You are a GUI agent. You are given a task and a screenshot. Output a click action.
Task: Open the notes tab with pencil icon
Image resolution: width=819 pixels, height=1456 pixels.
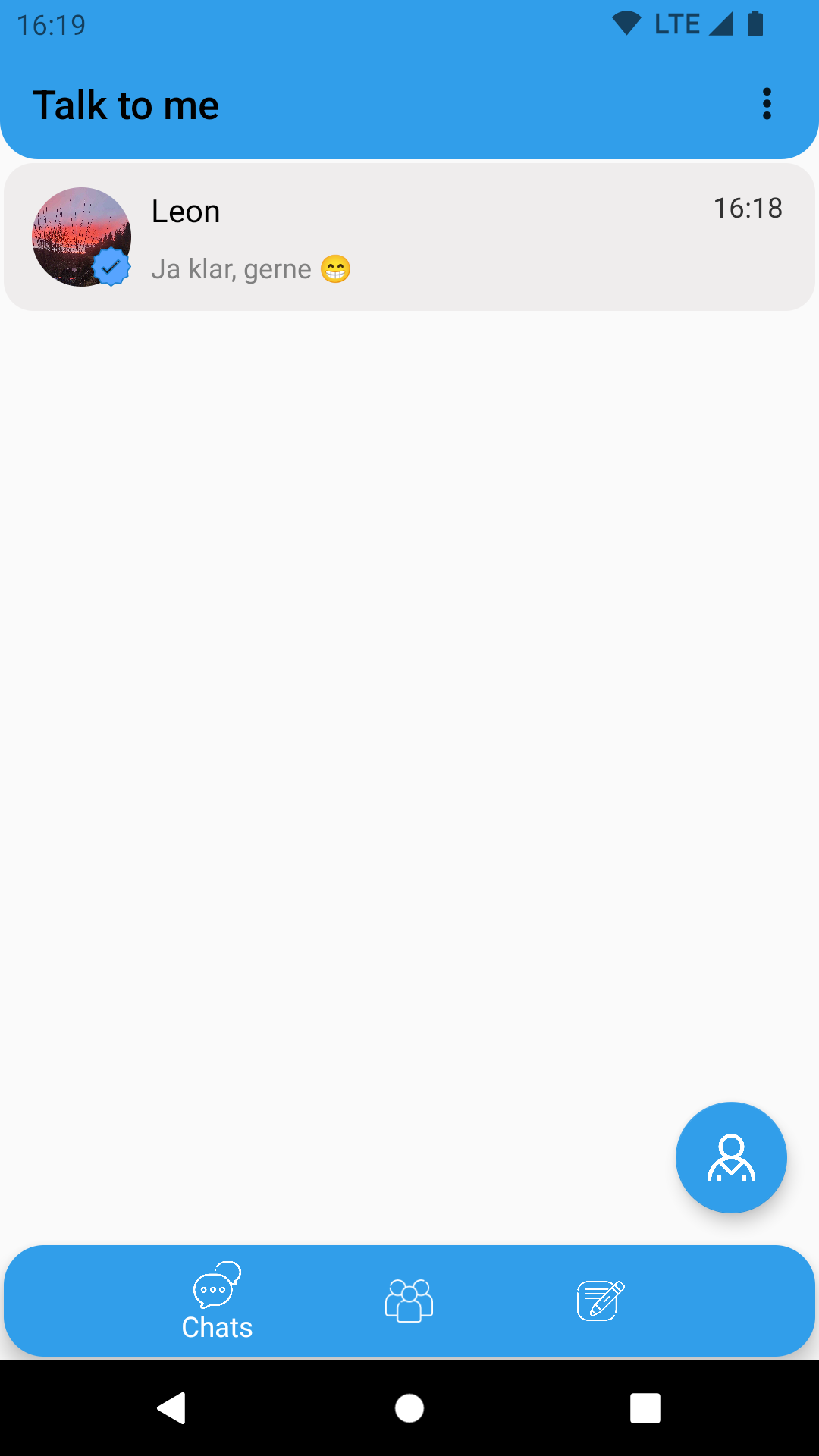601,1301
